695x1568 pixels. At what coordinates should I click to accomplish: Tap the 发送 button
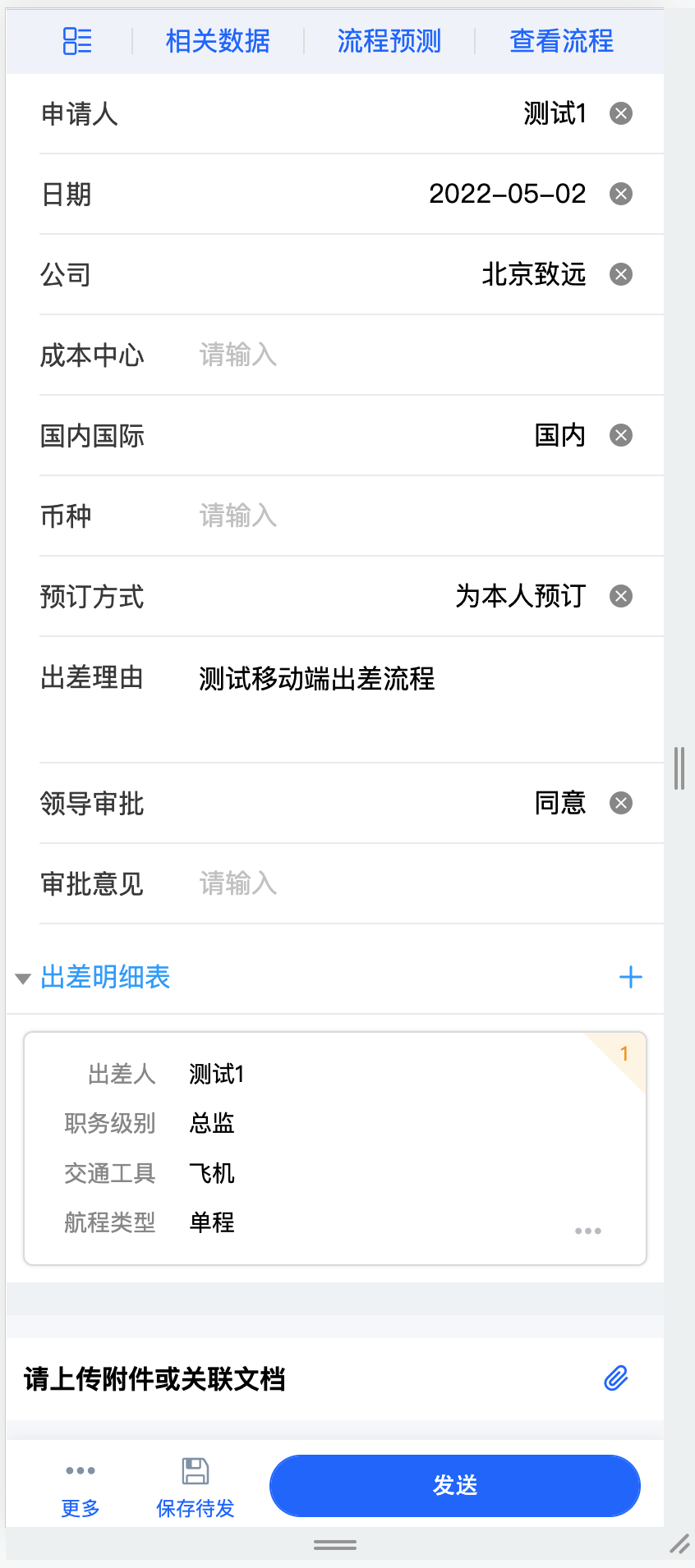click(x=454, y=1485)
